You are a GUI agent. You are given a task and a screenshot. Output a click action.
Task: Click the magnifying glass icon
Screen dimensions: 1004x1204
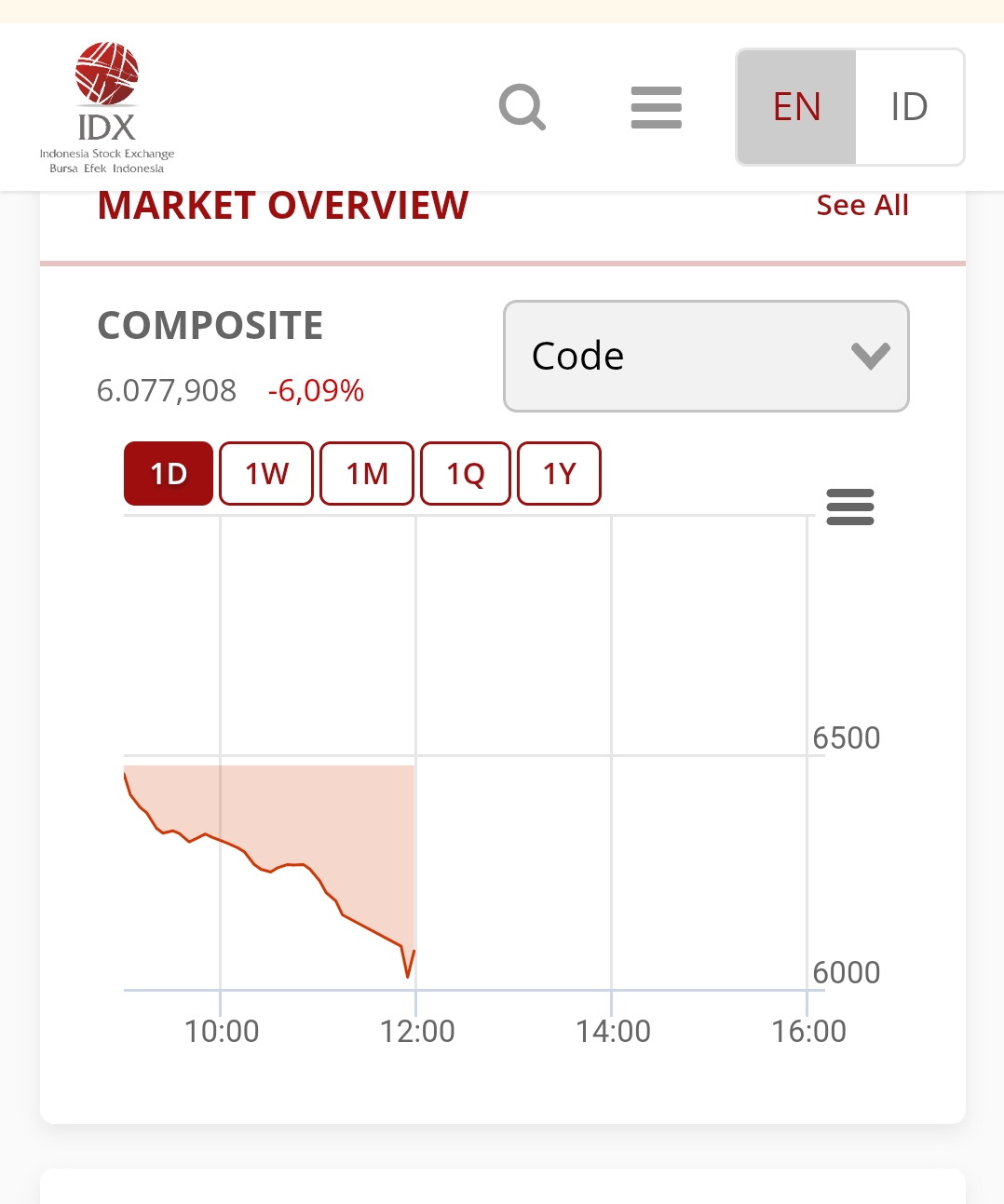click(522, 107)
